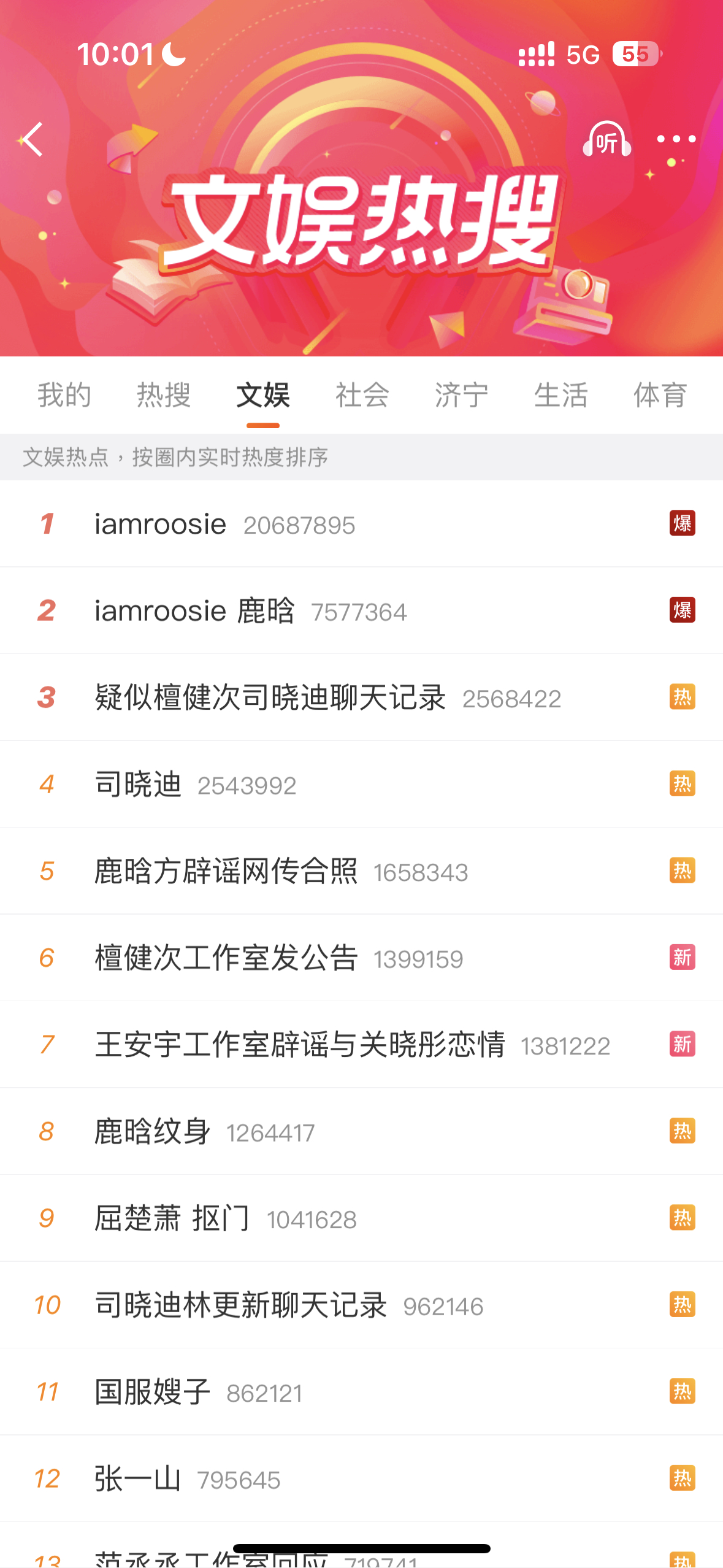Click the 新 badge beside 王安宇工作室辟谣与关晓彤恋情

pos(682,1044)
